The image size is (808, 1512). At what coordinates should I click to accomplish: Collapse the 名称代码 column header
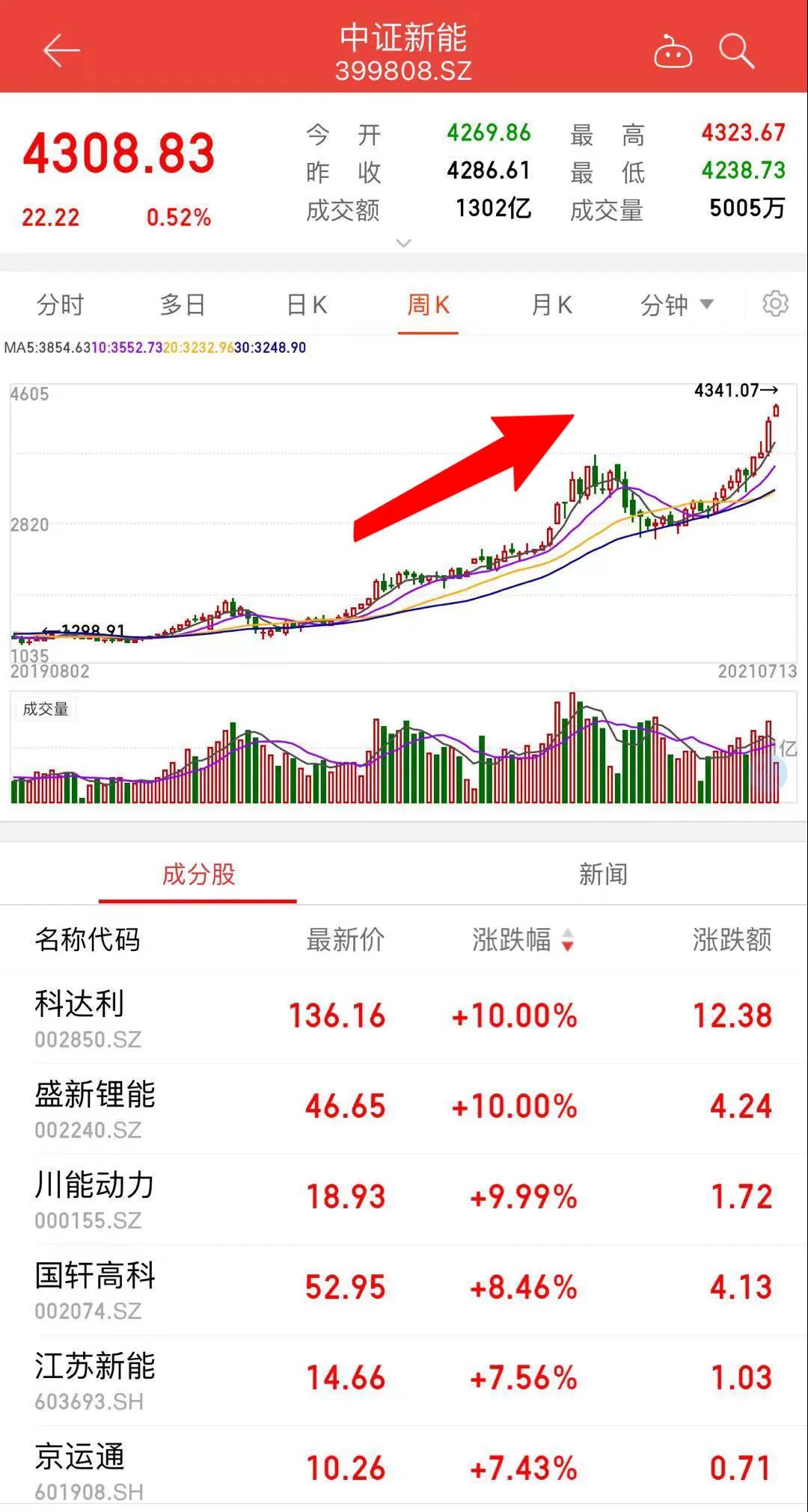[88, 940]
